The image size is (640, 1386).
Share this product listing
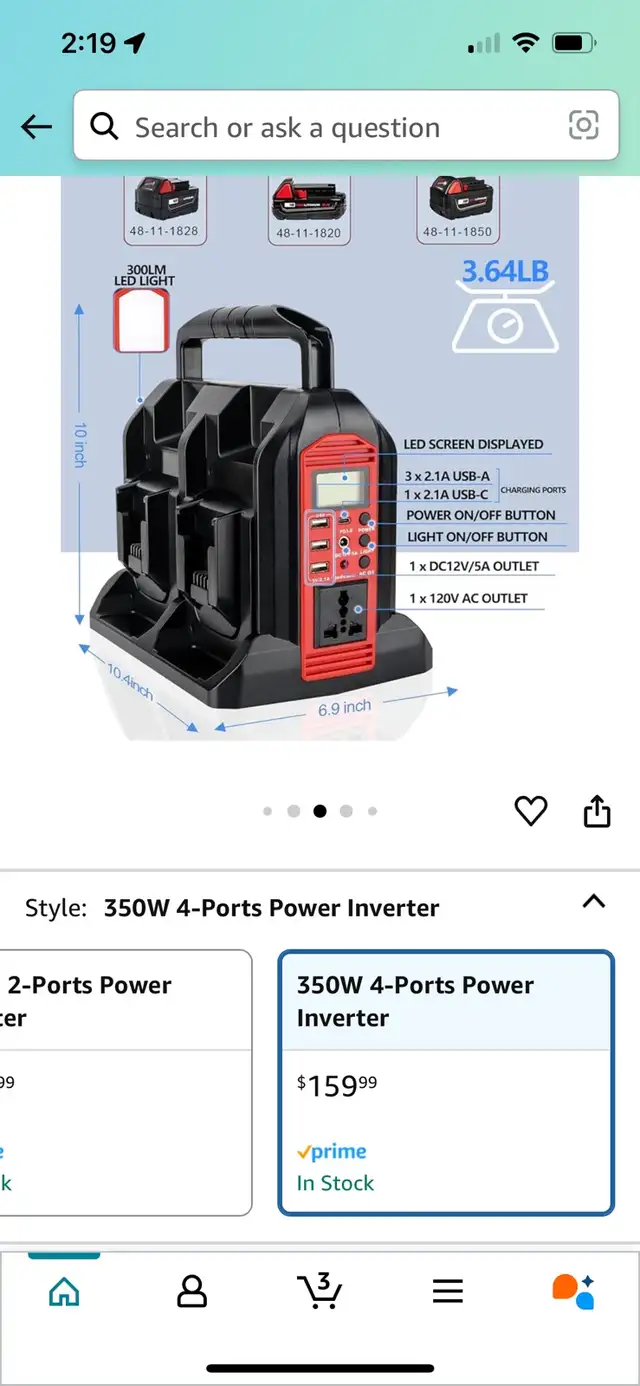click(596, 811)
